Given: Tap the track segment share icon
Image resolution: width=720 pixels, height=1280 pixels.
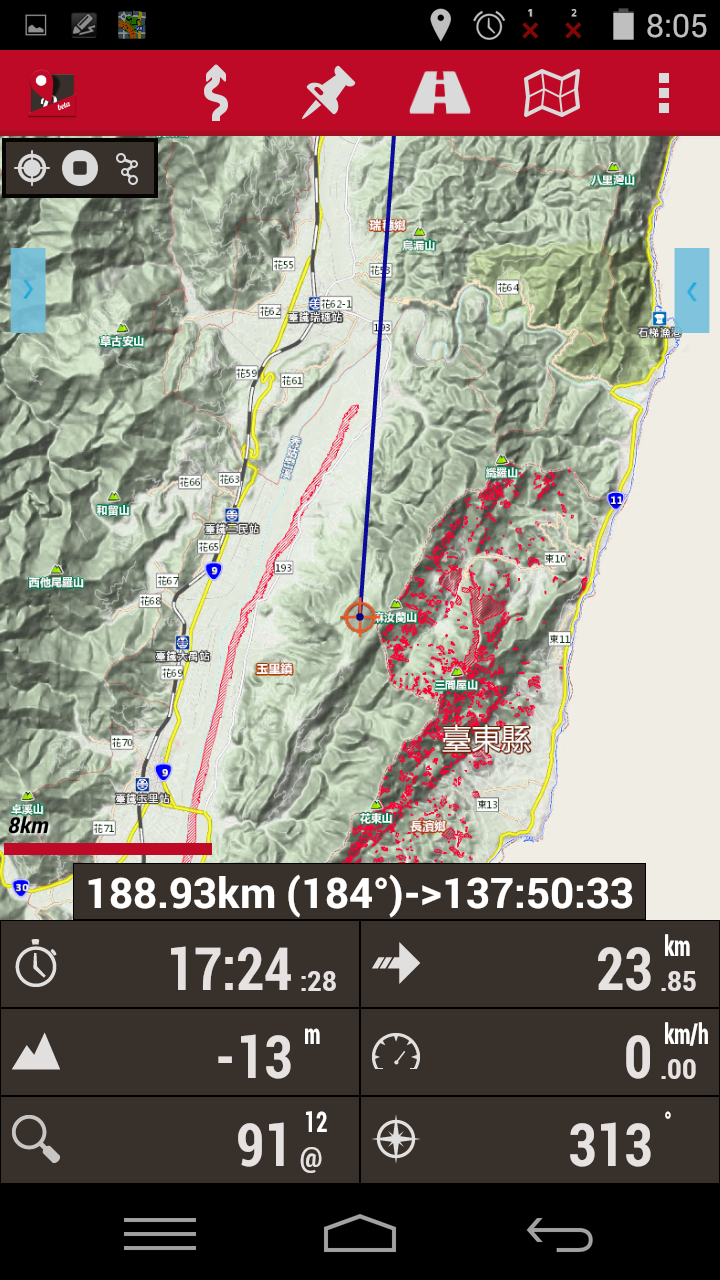Looking at the screenshot, I should pos(128,168).
